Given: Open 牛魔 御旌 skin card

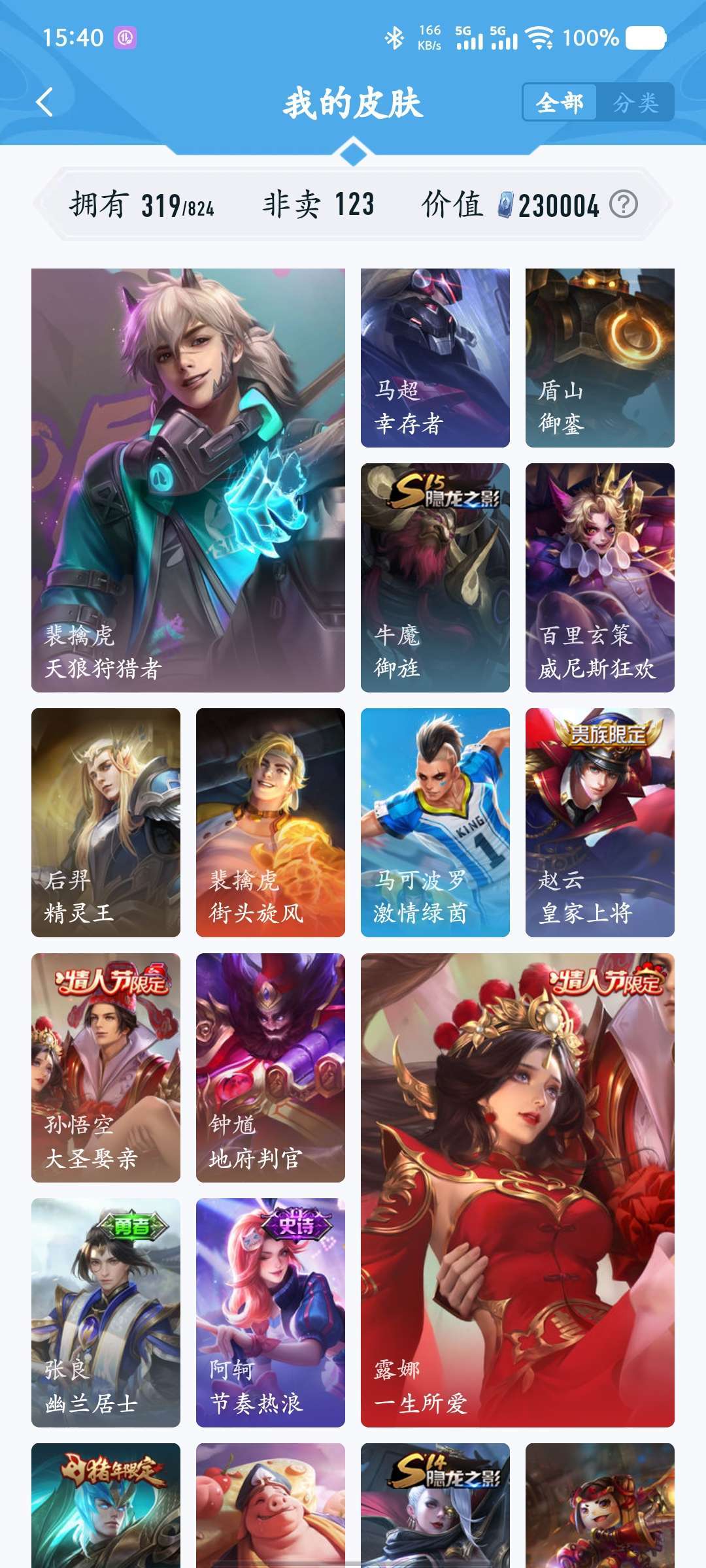Looking at the screenshot, I should [435, 578].
